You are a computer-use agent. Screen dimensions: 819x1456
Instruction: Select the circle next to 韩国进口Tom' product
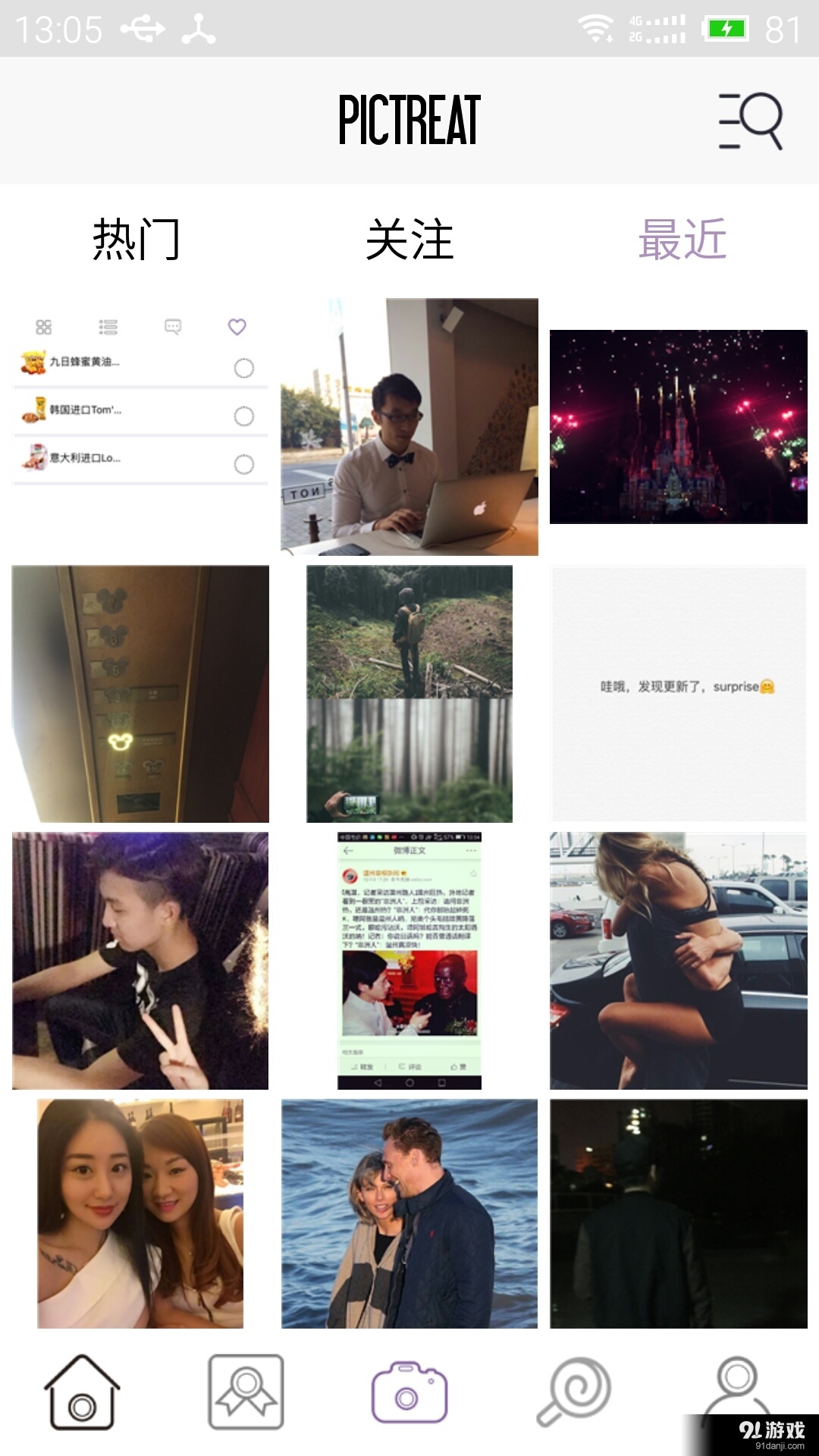(x=244, y=416)
